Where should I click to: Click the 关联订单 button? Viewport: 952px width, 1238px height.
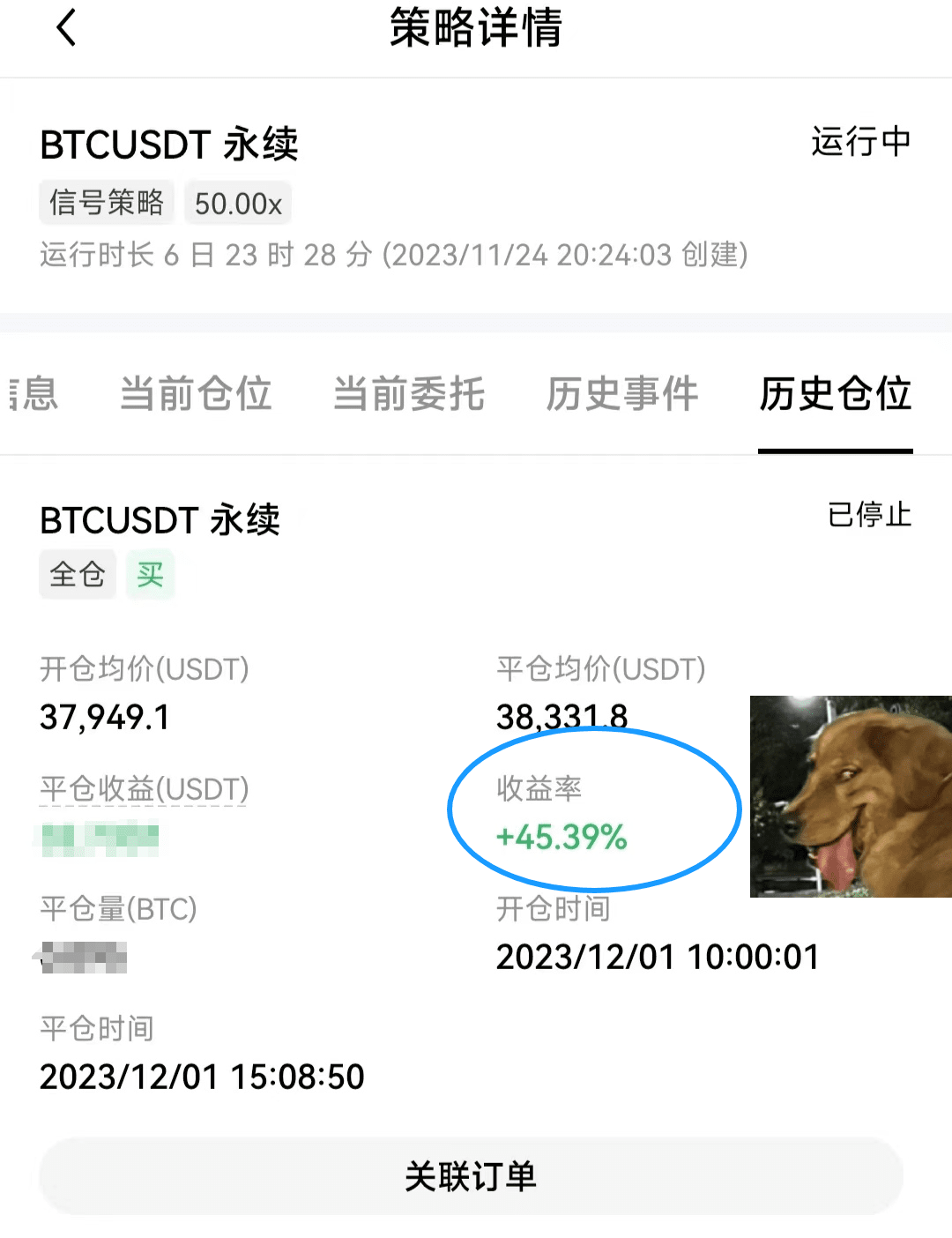pos(476,1176)
